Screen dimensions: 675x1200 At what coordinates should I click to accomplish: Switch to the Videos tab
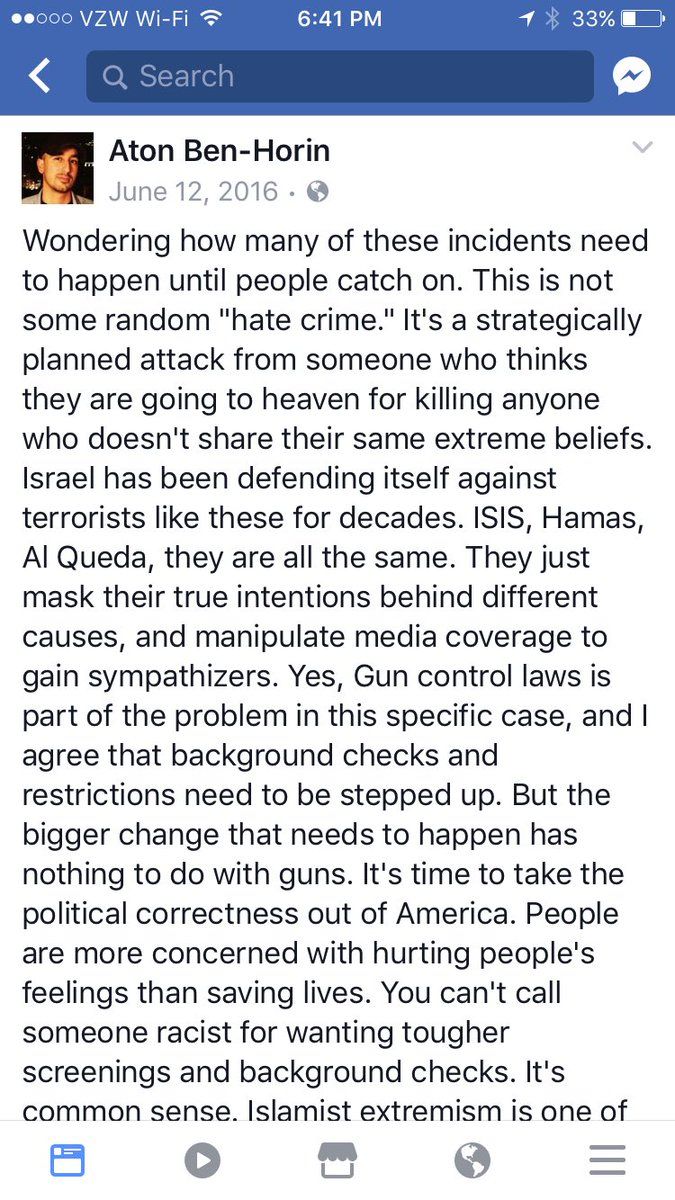point(202,1160)
